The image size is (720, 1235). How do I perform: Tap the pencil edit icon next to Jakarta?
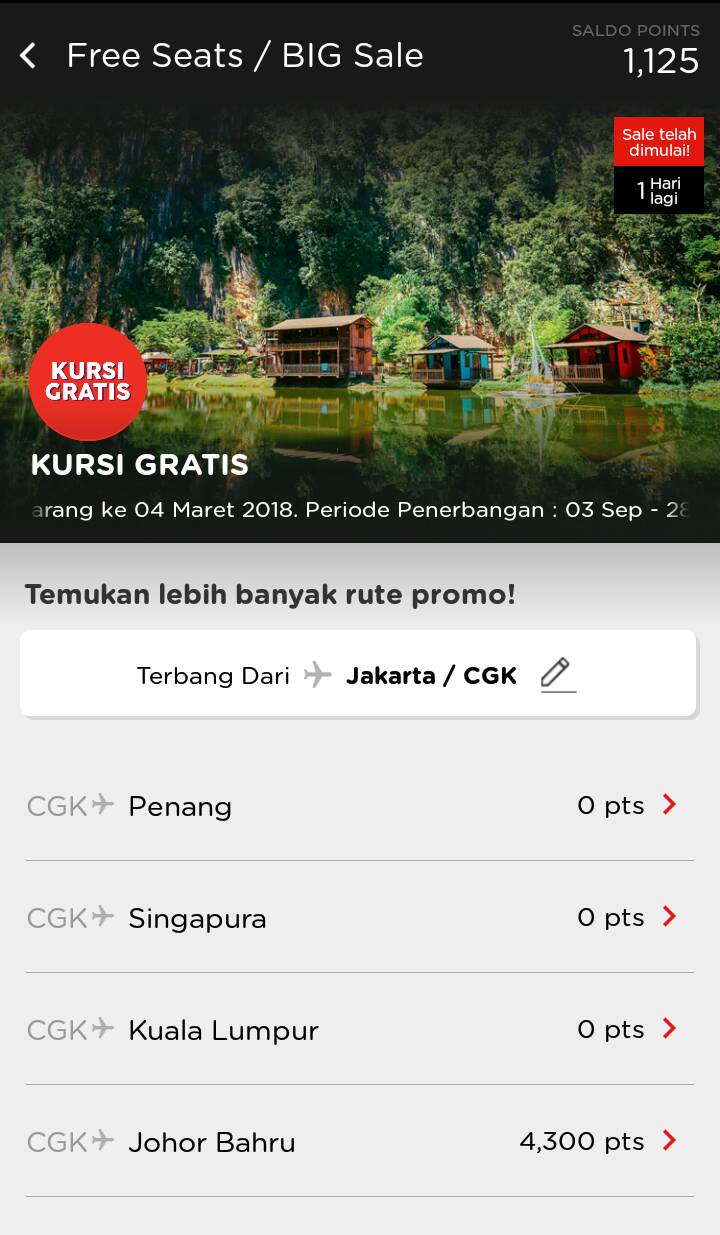(x=557, y=672)
